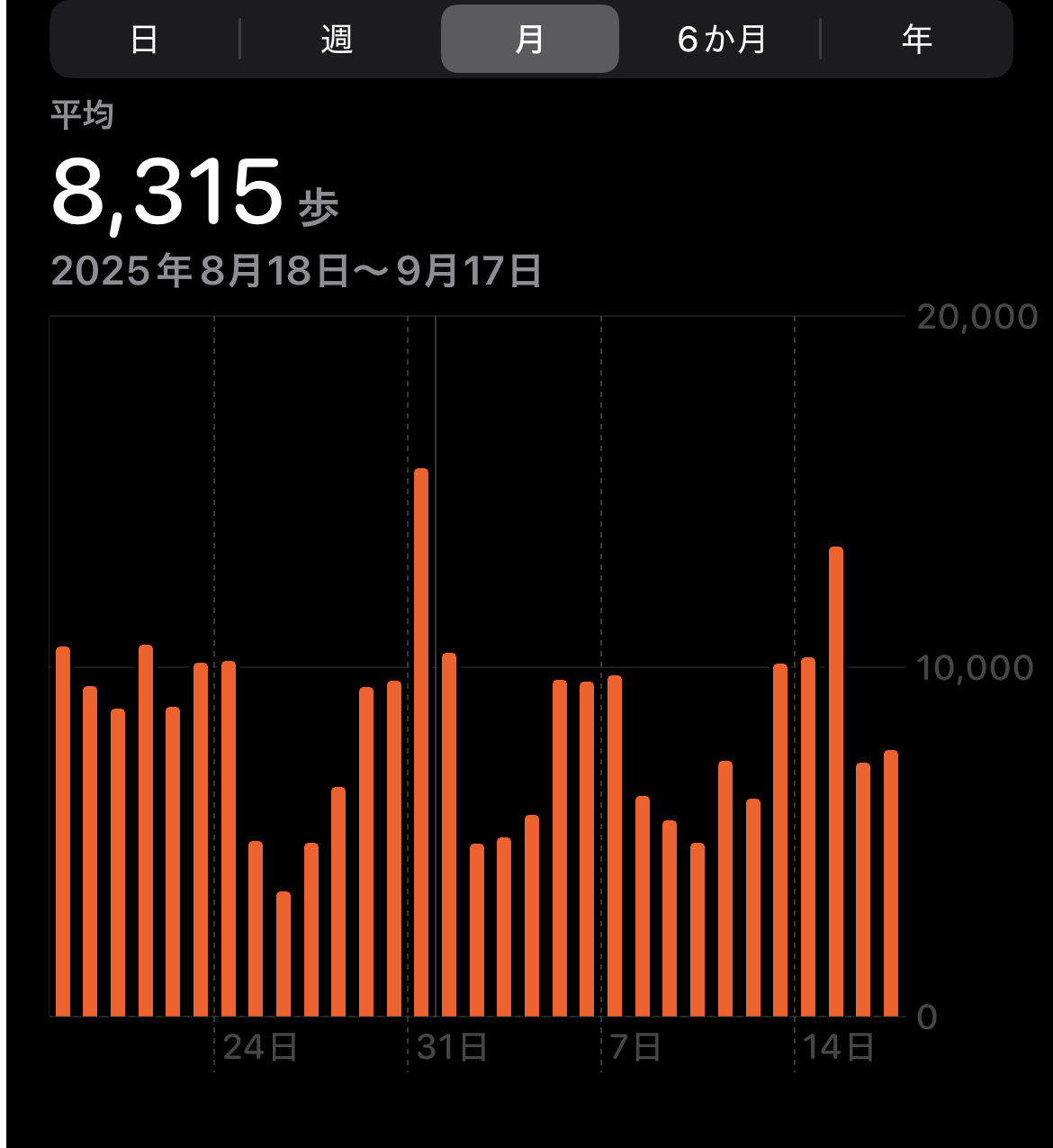Viewport: 1053px width, 1148px height.
Task: Select the 週 (week) segment
Action: [x=337, y=40]
